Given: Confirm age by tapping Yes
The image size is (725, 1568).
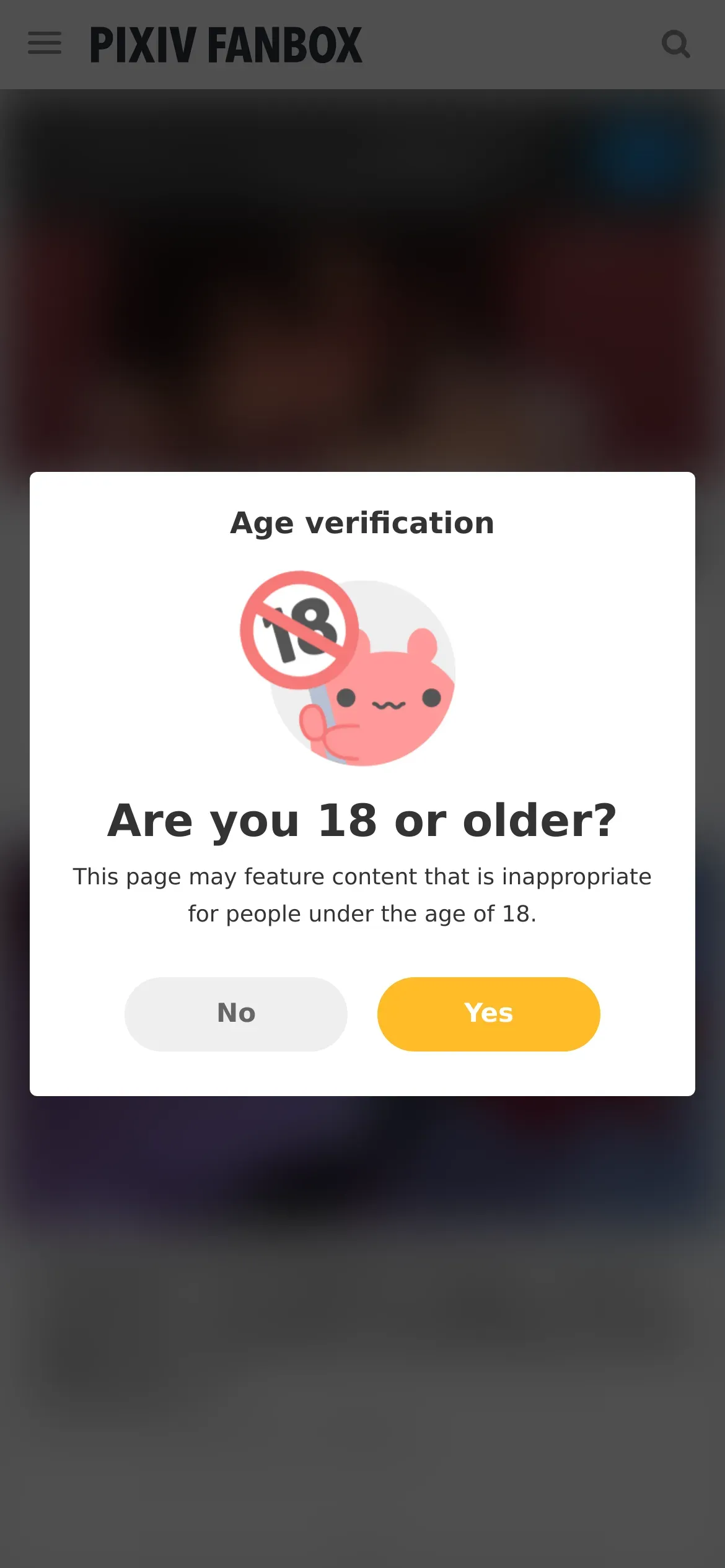Looking at the screenshot, I should tap(488, 1014).
